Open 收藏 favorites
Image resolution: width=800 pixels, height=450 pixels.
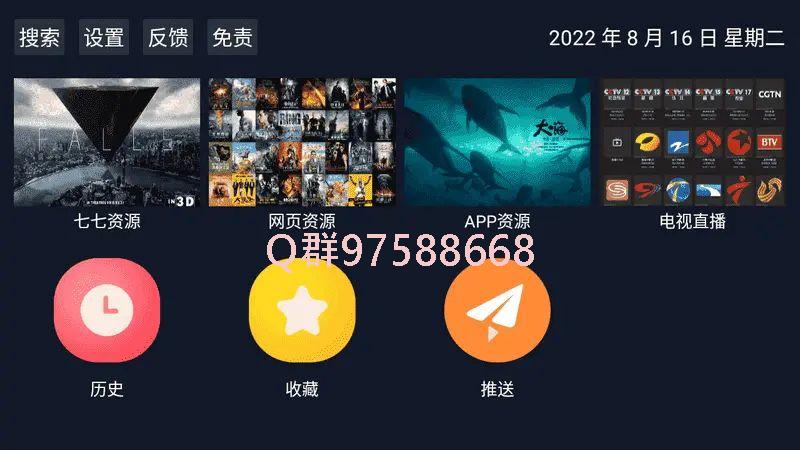(x=302, y=313)
